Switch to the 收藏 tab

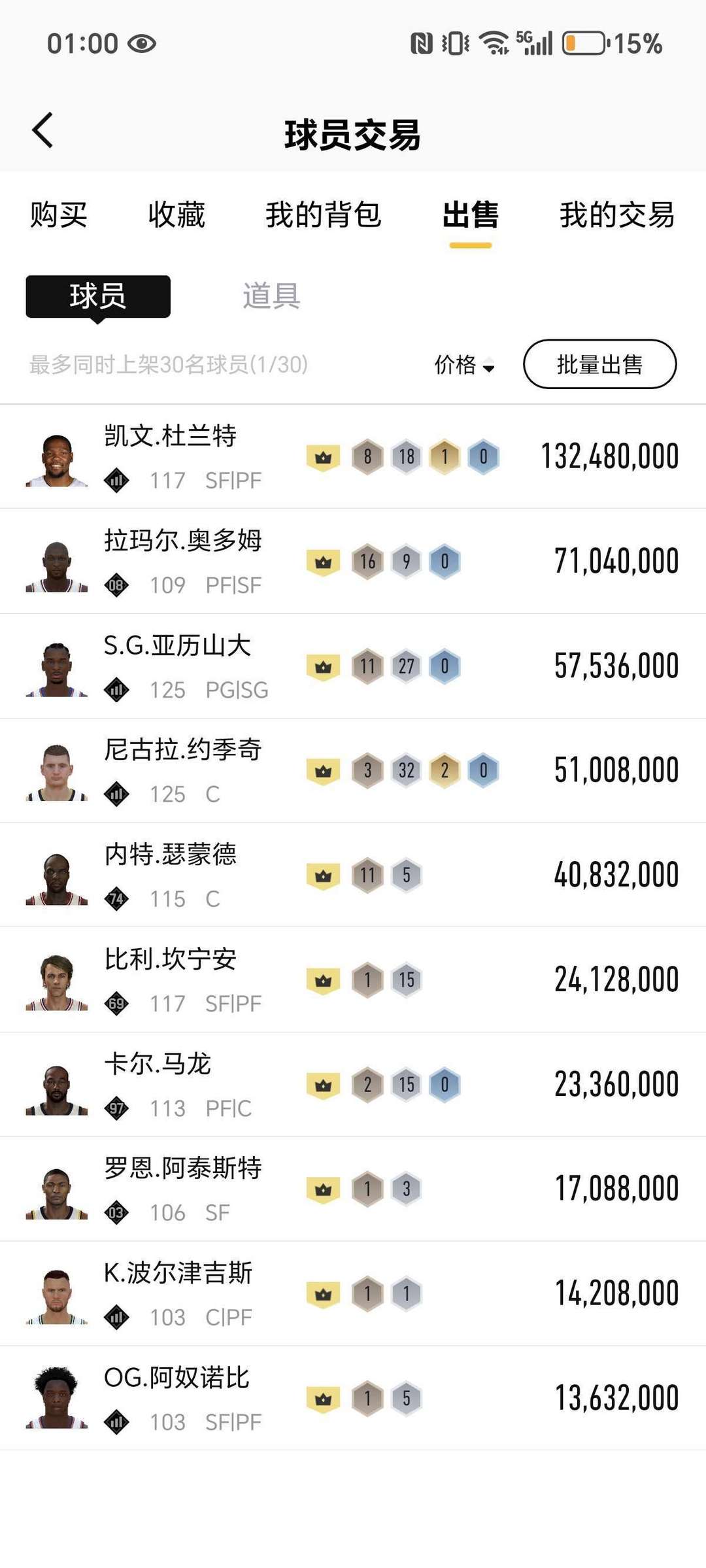(x=176, y=215)
